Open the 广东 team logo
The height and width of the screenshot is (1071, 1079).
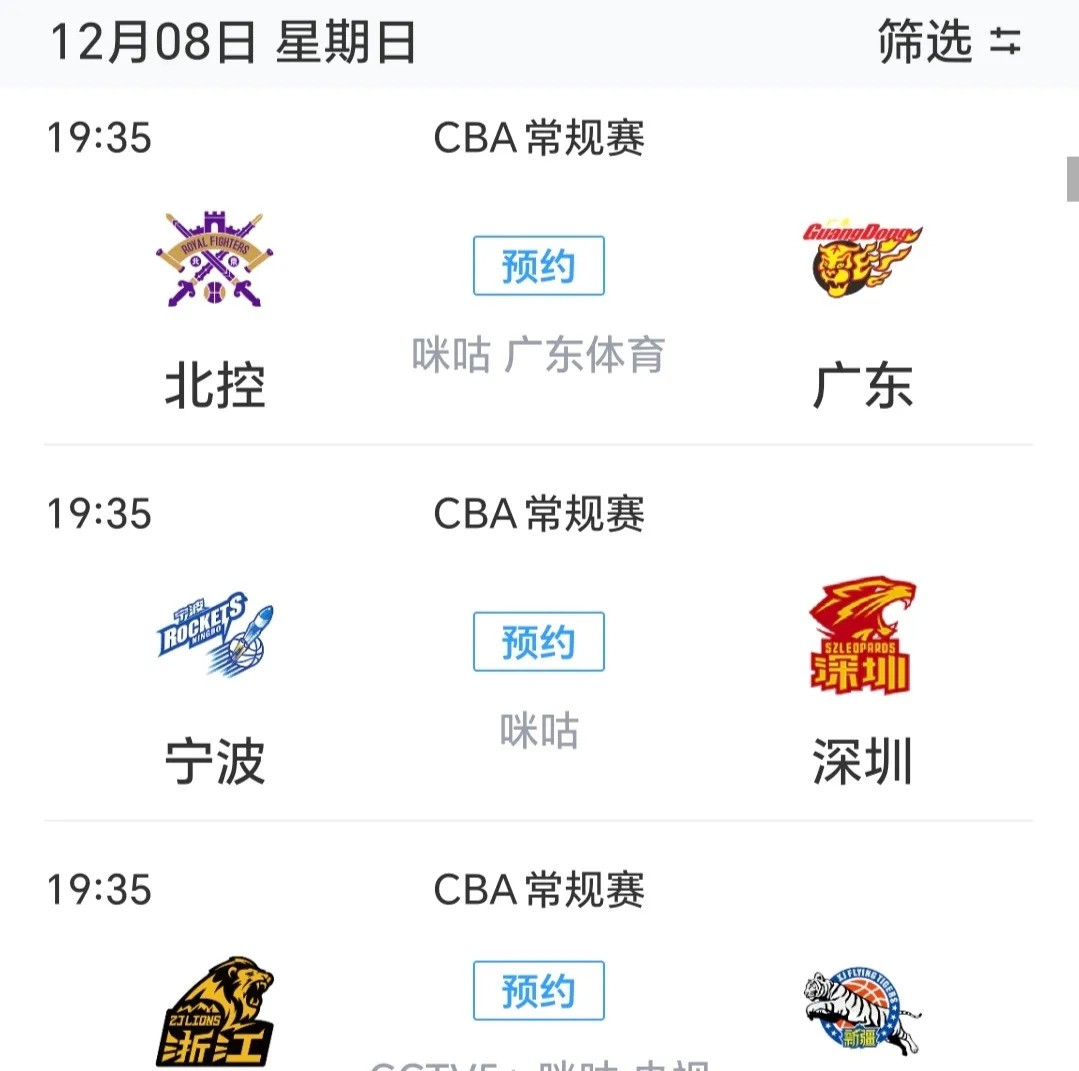pyautogui.click(x=862, y=259)
